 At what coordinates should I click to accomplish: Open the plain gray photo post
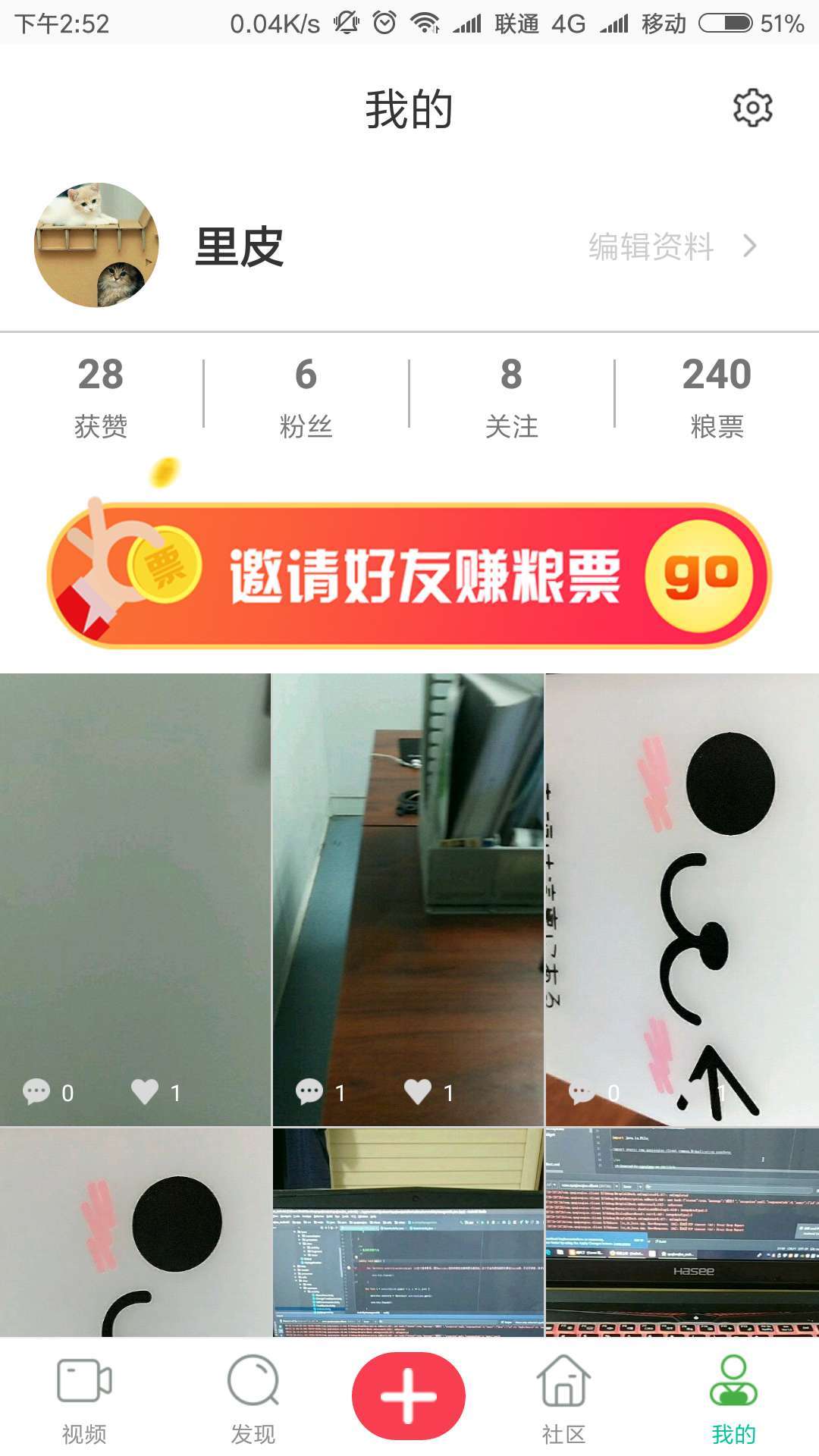click(135, 899)
